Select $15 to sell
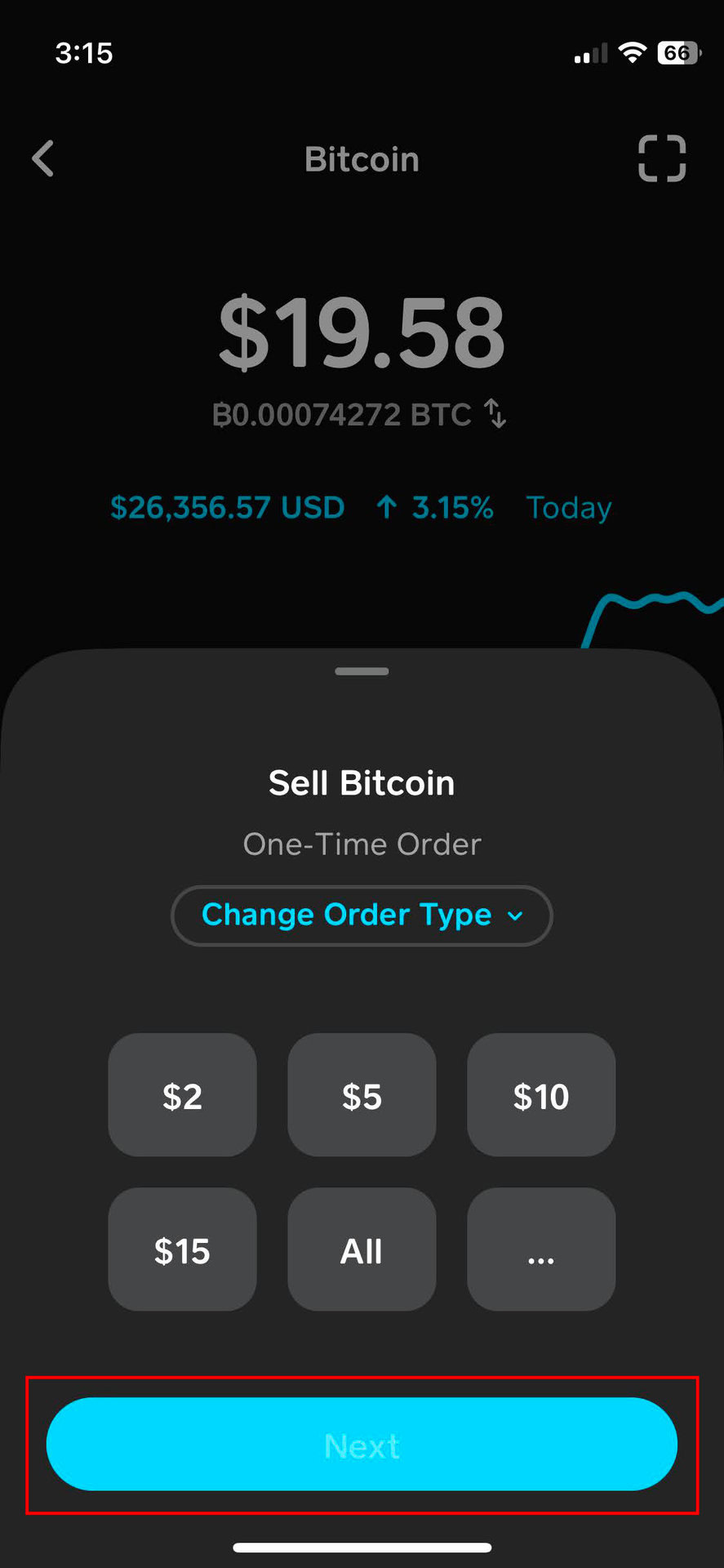Screen dimensions: 724x1568 tap(182, 1249)
